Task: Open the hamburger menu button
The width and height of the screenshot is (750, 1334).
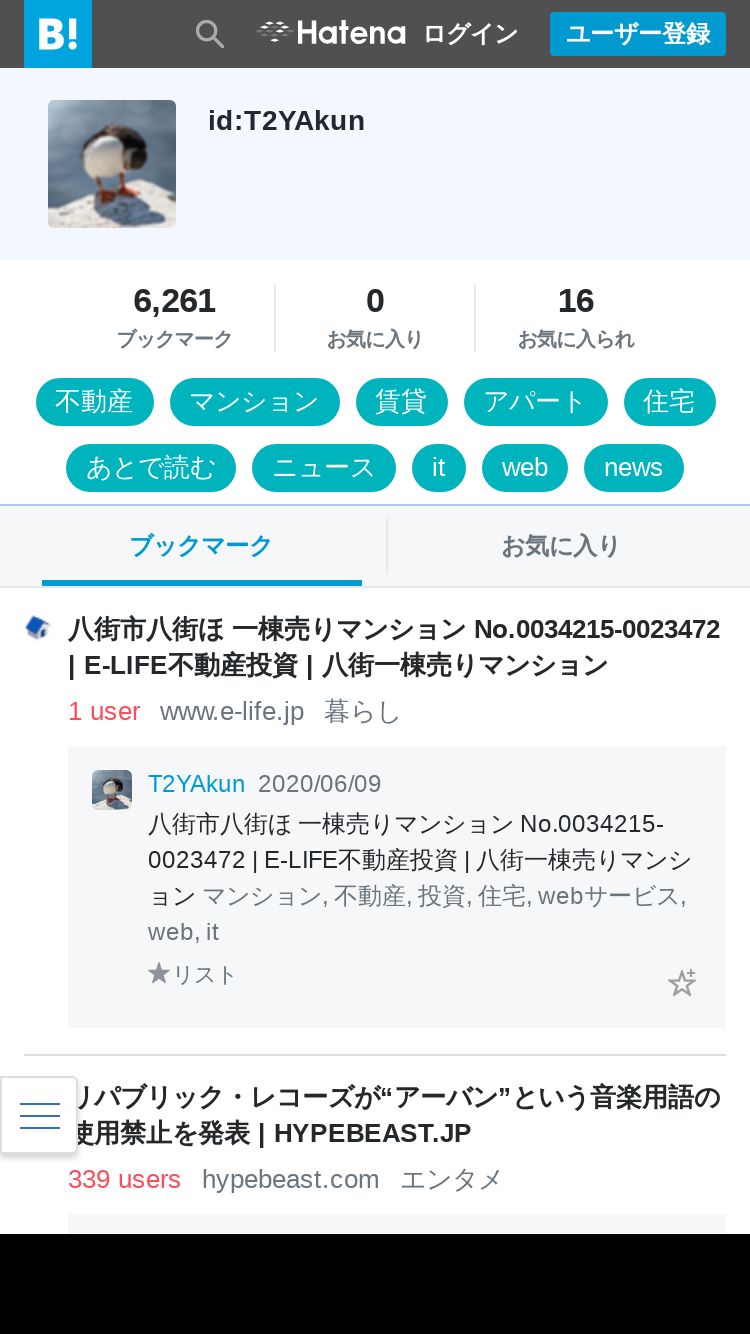Action: [x=39, y=1115]
